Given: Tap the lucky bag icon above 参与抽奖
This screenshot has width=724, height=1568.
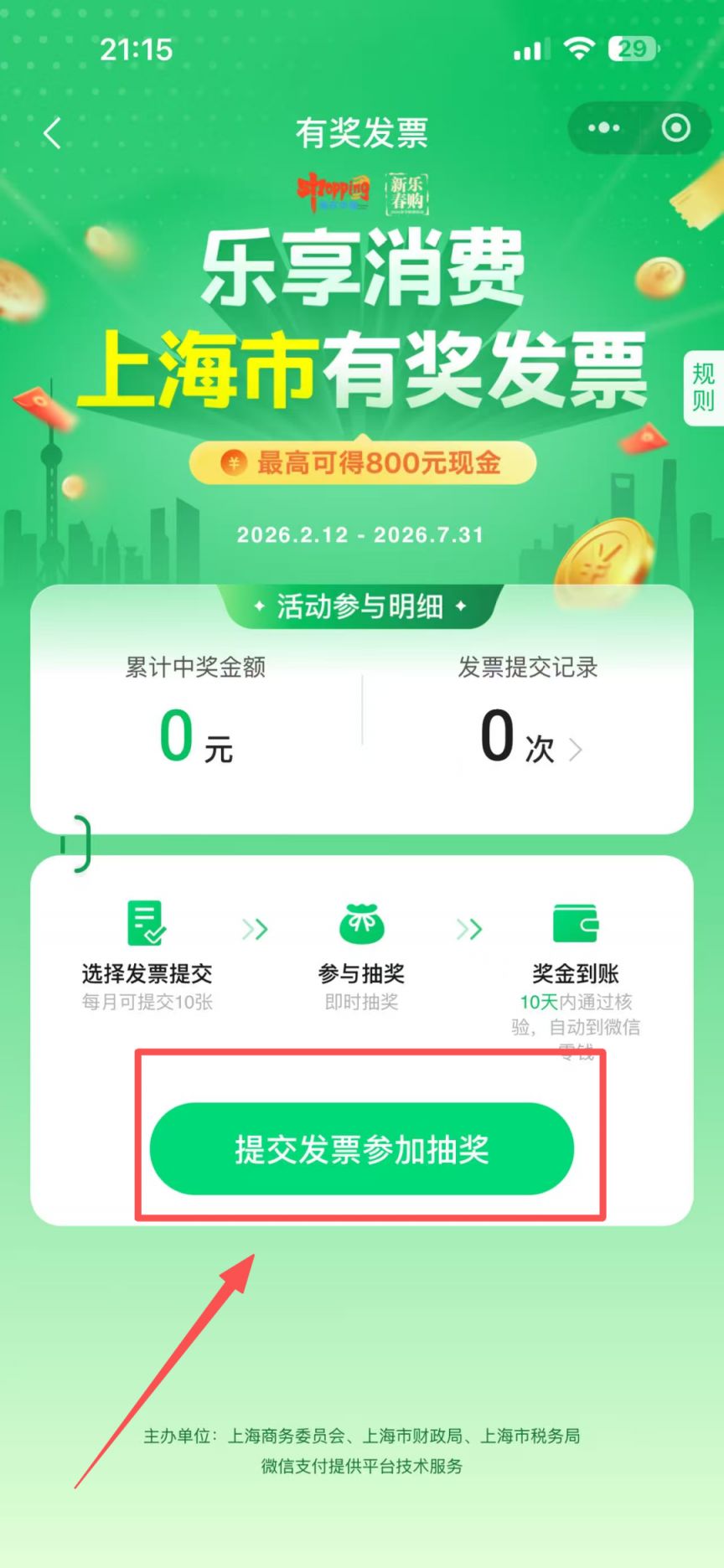Looking at the screenshot, I should pyautogui.click(x=360, y=923).
